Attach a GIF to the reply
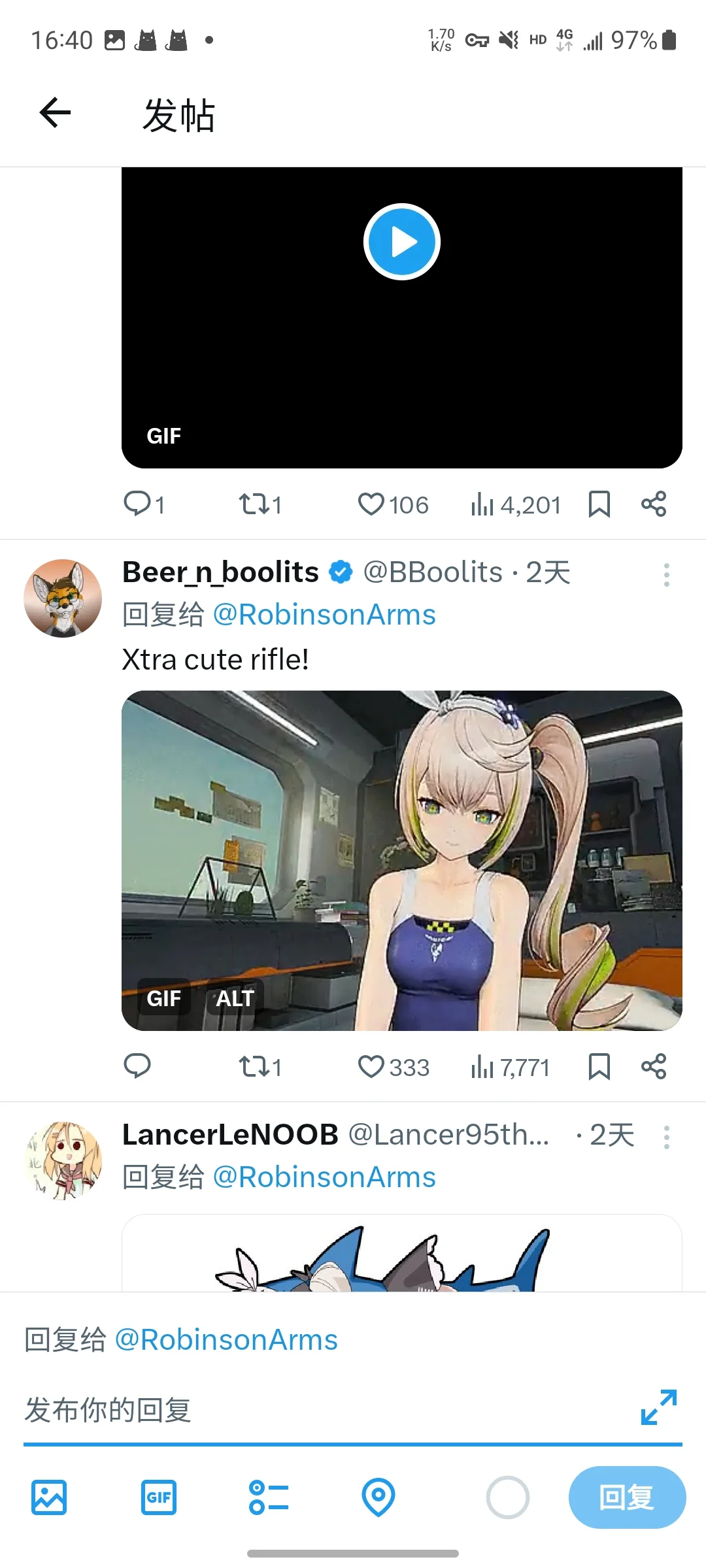Image resolution: width=706 pixels, height=1568 pixels. 159,1497
